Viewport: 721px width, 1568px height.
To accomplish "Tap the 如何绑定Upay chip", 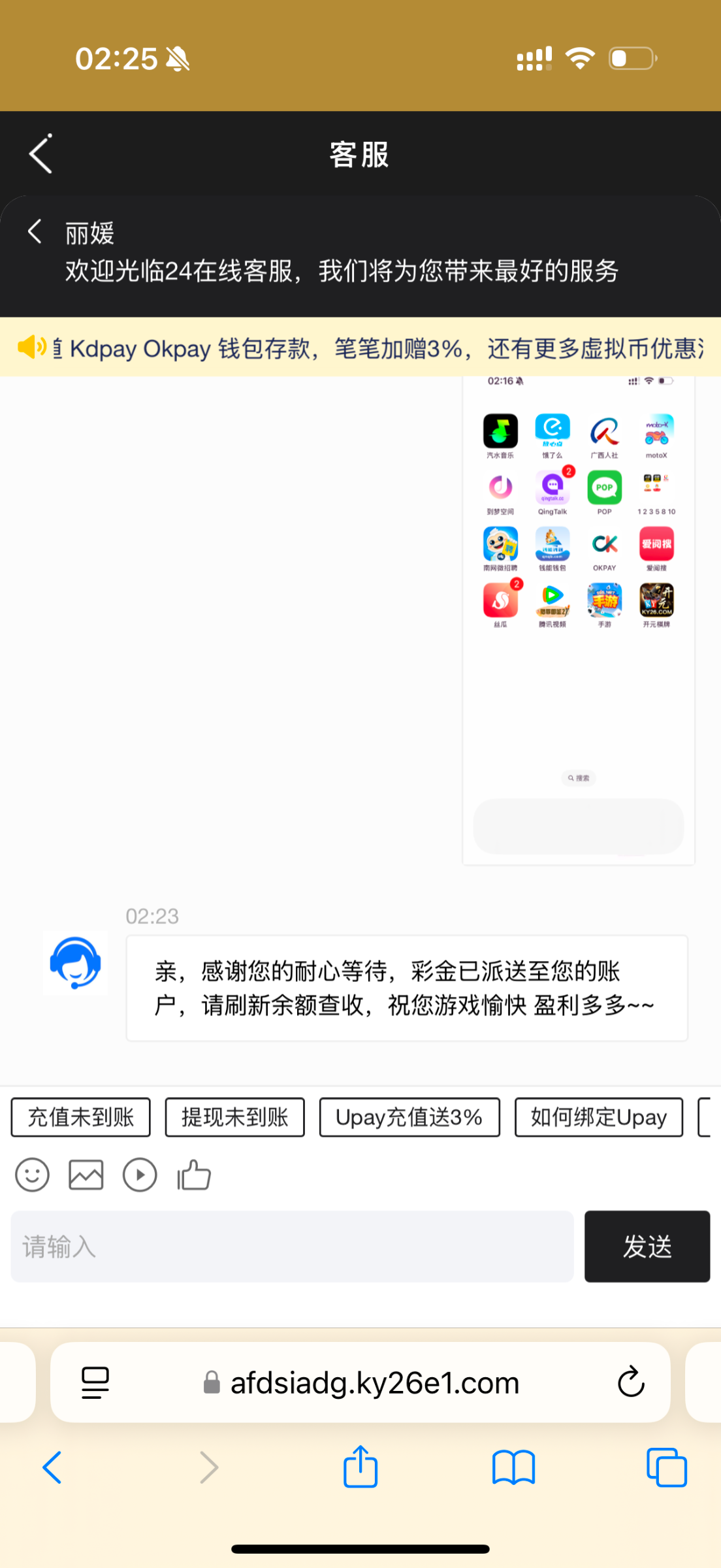I will click(x=598, y=1117).
